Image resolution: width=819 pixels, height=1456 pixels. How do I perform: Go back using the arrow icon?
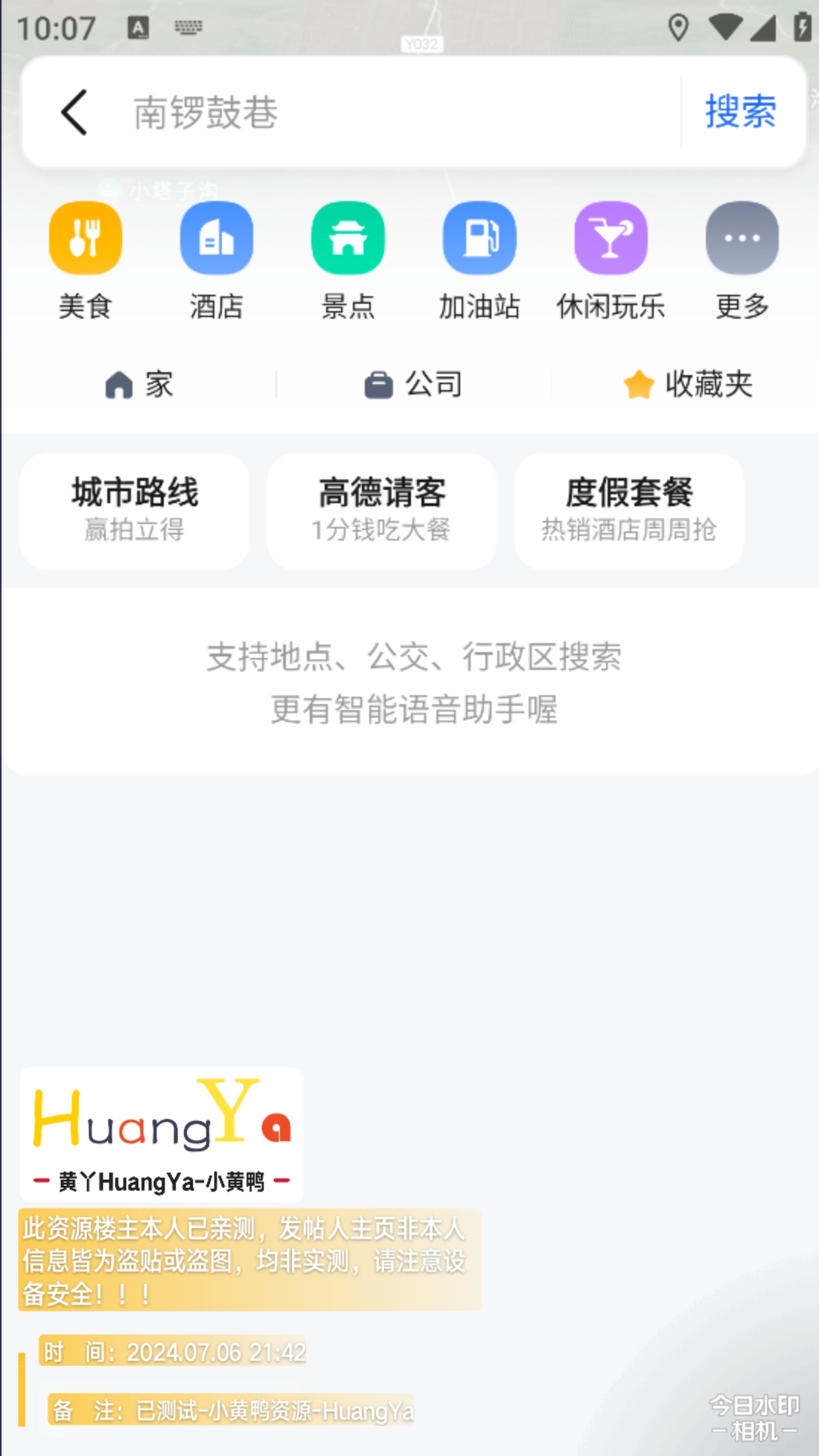[74, 112]
